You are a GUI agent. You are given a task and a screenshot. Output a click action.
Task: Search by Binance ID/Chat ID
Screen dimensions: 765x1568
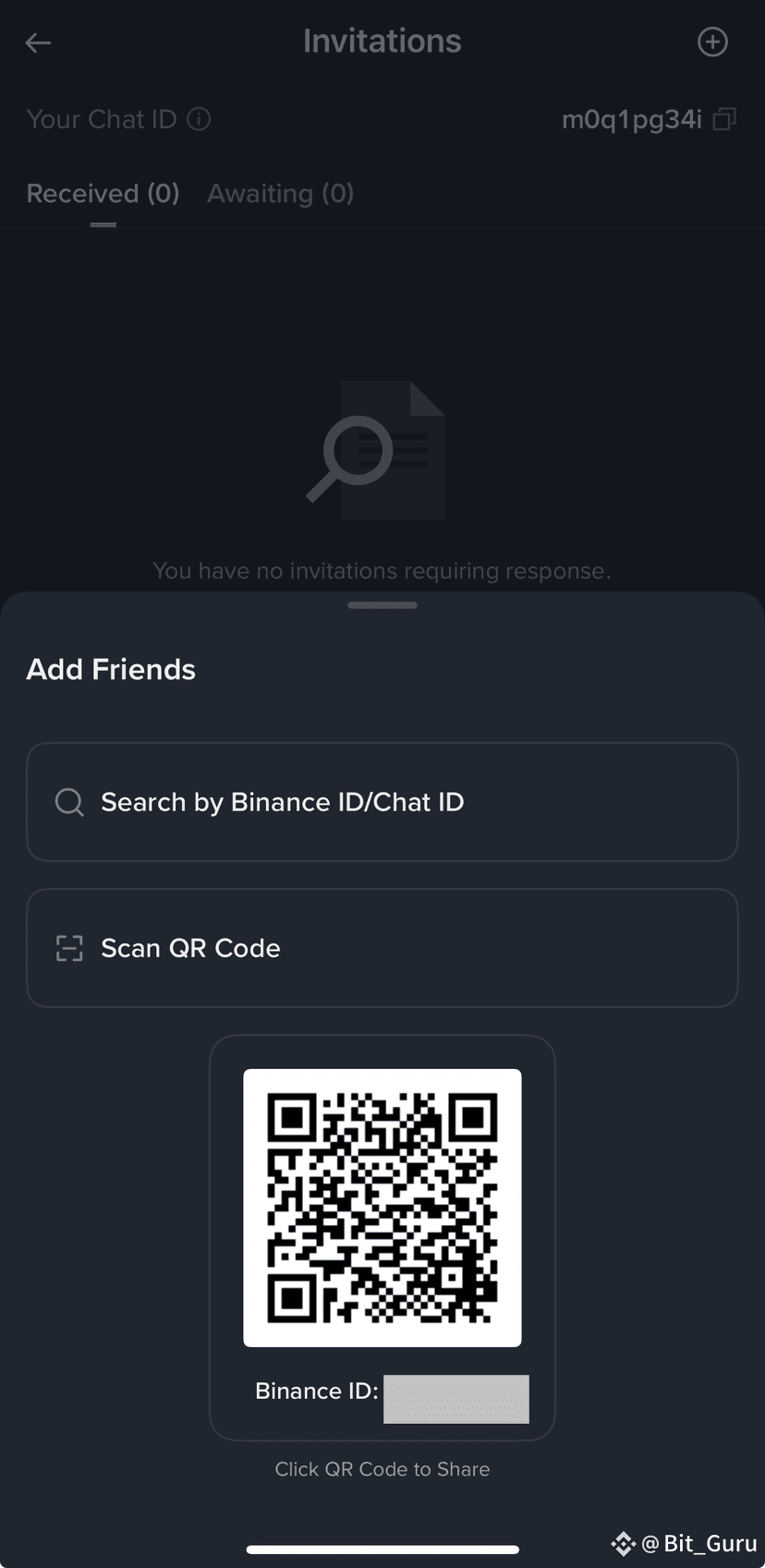tap(382, 802)
